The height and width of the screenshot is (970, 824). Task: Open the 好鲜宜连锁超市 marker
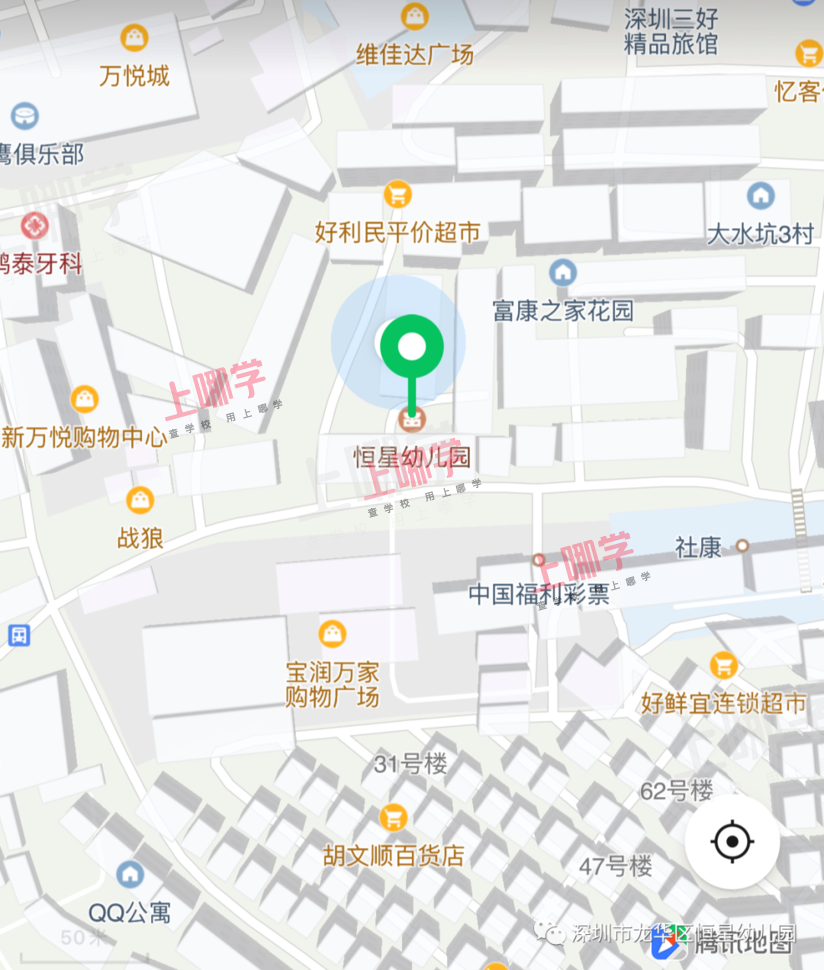723,665
